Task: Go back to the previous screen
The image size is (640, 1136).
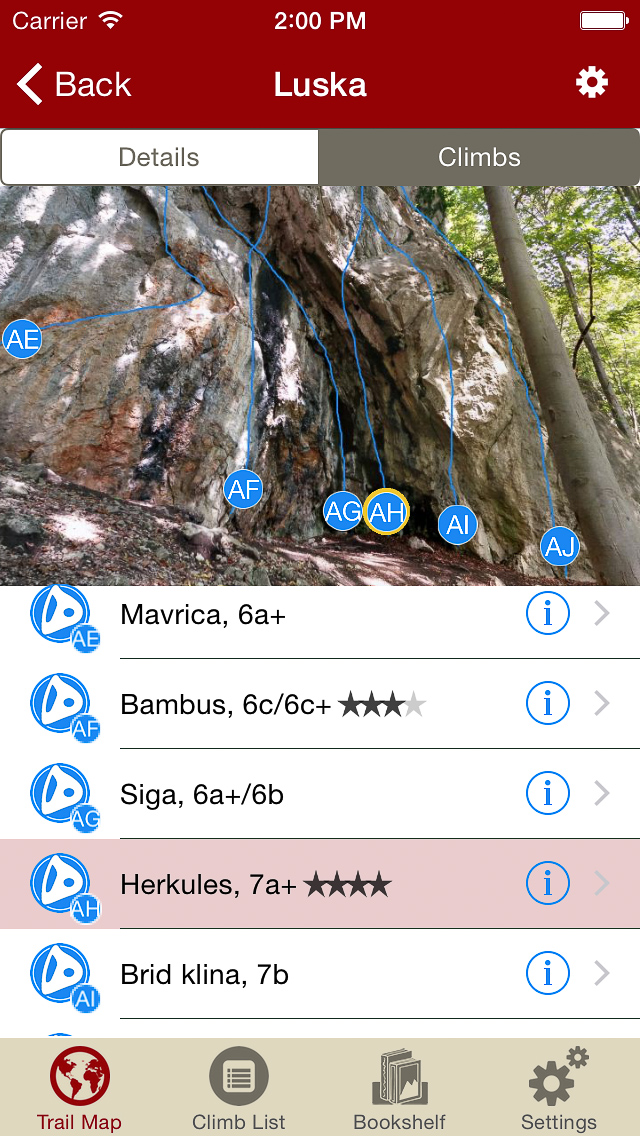Action: click(74, 85)
